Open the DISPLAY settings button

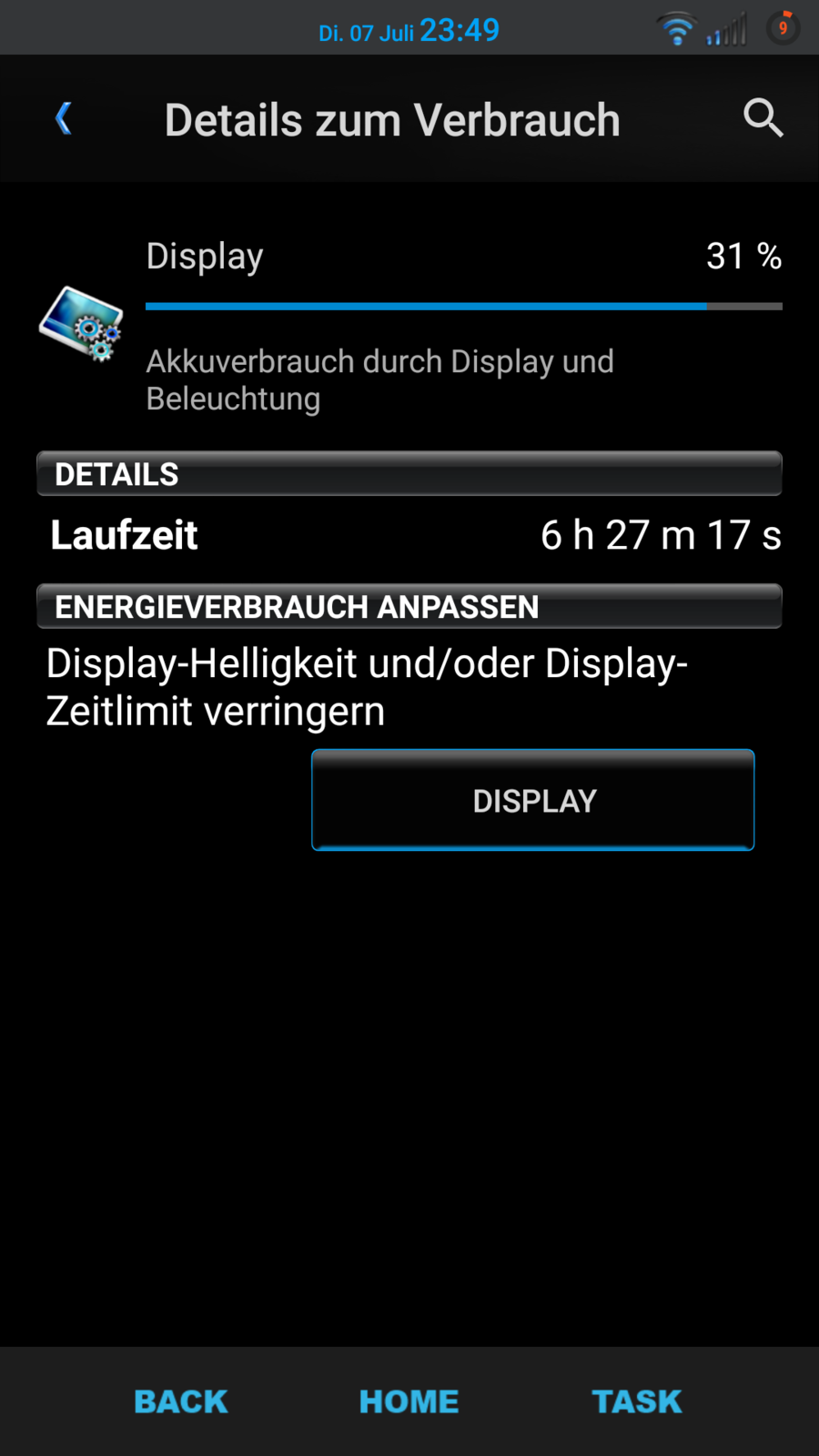pyautogui.click(x=533, y=800)
